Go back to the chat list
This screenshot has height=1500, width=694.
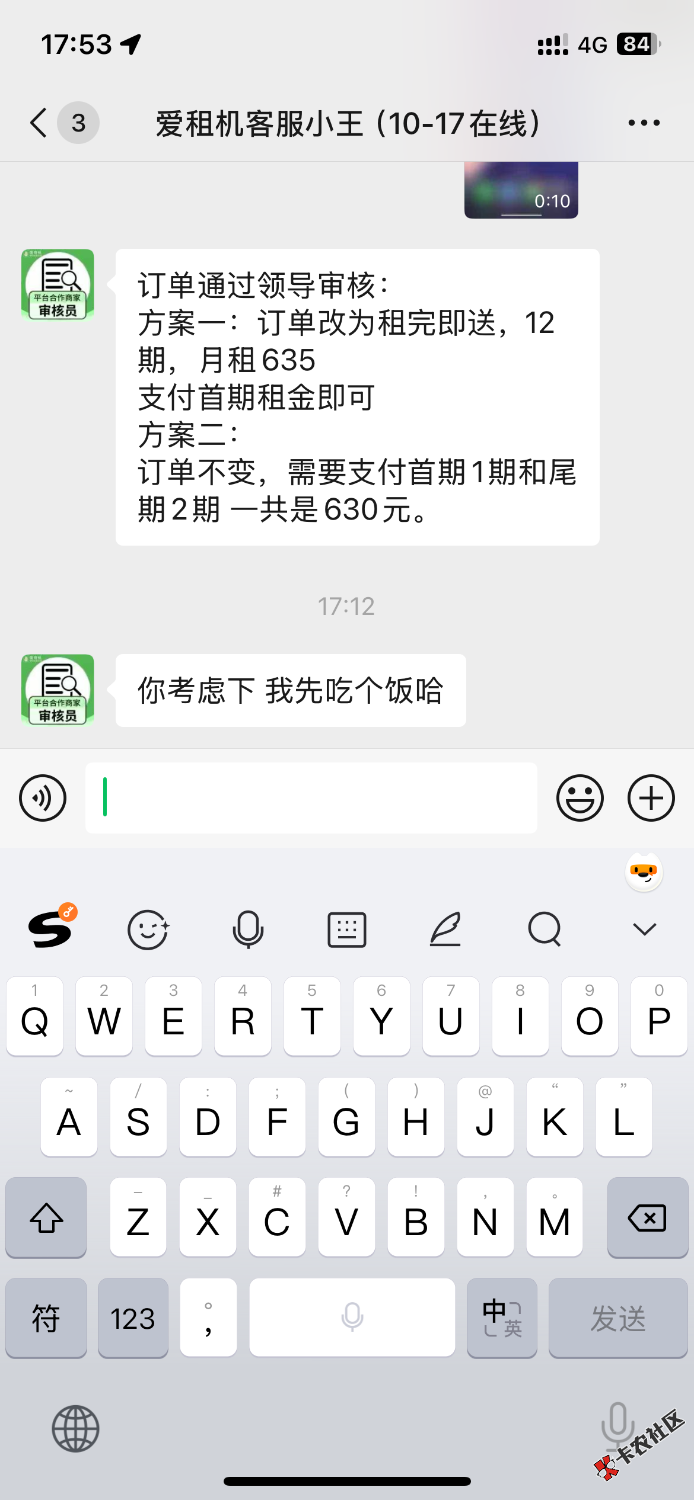tap(38, 124)
